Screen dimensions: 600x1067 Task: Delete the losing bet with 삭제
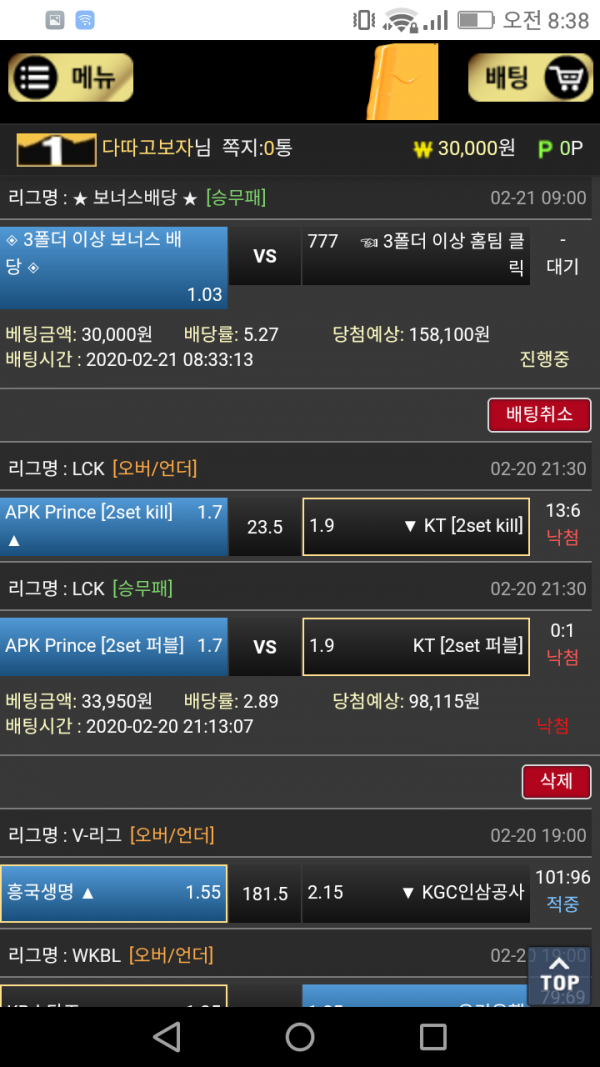(x=556, y=782)
